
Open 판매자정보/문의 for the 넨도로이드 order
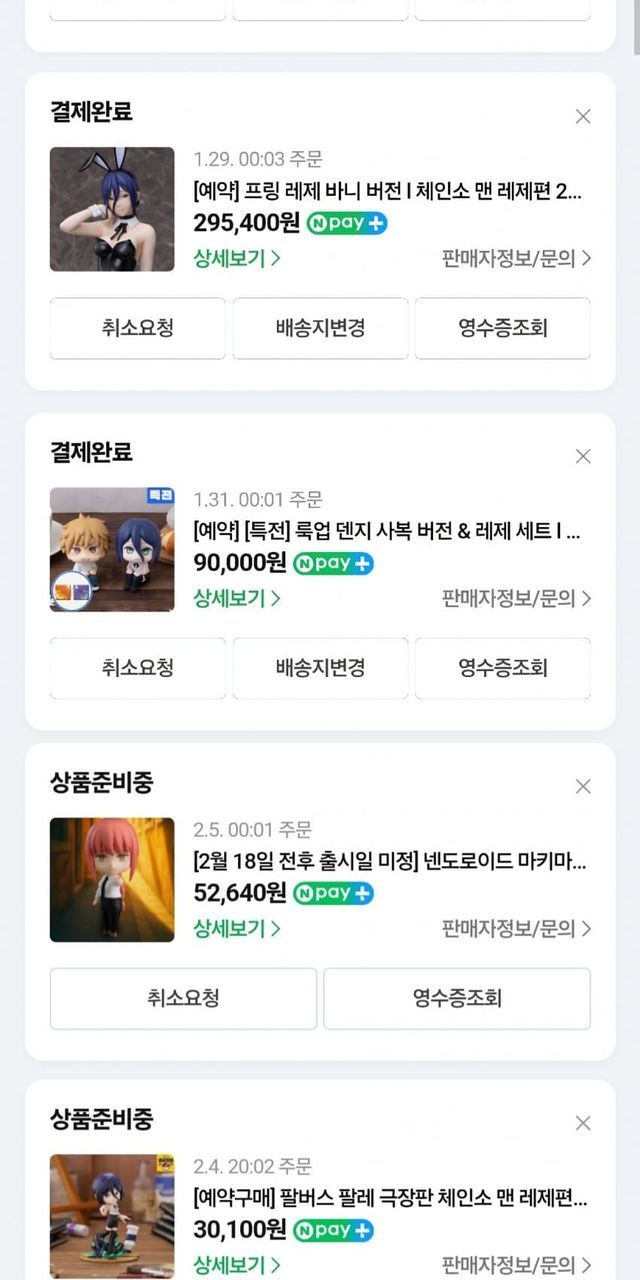[516, 928]
